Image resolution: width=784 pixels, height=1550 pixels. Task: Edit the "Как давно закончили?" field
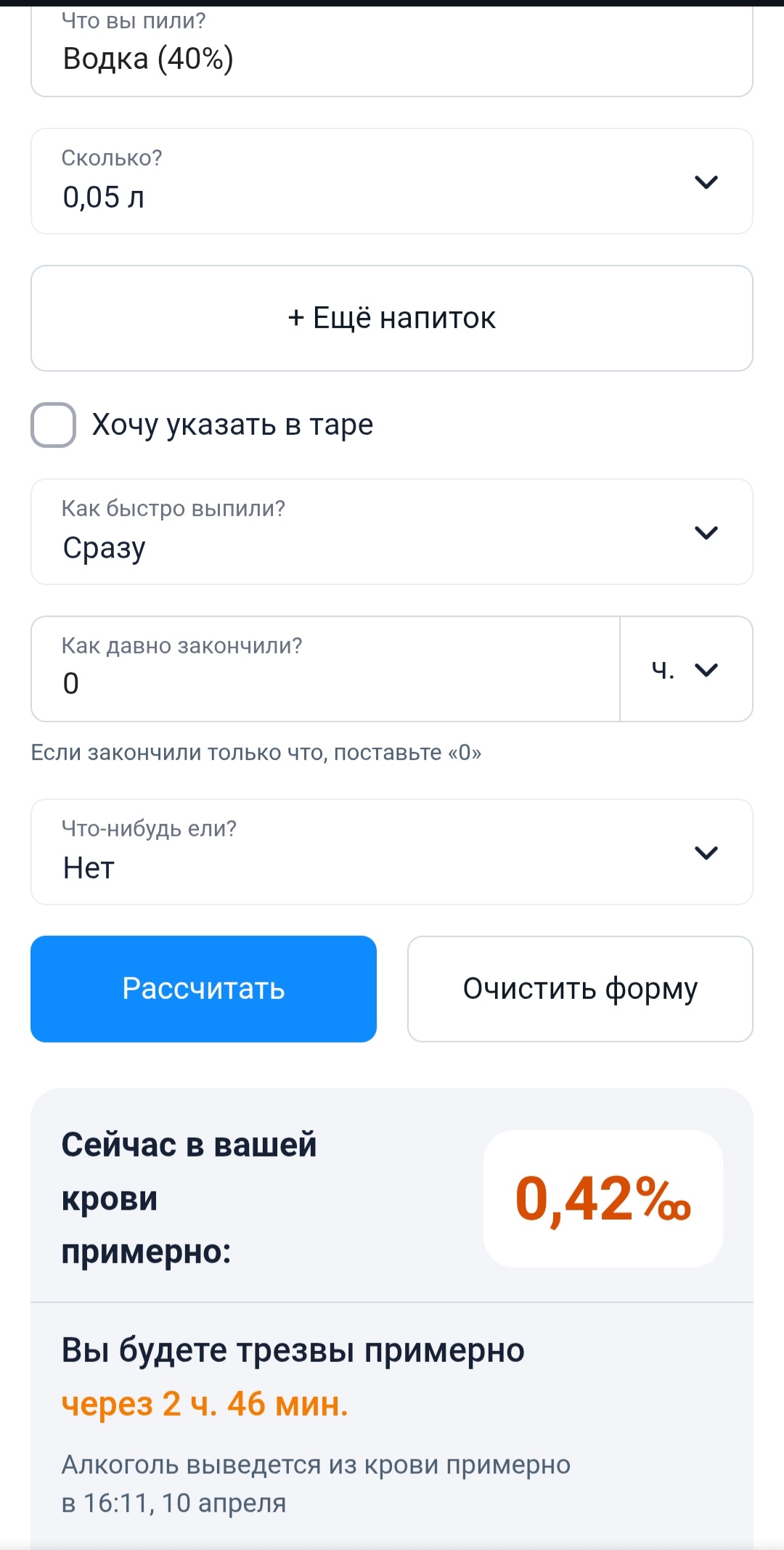coord(325,670)
